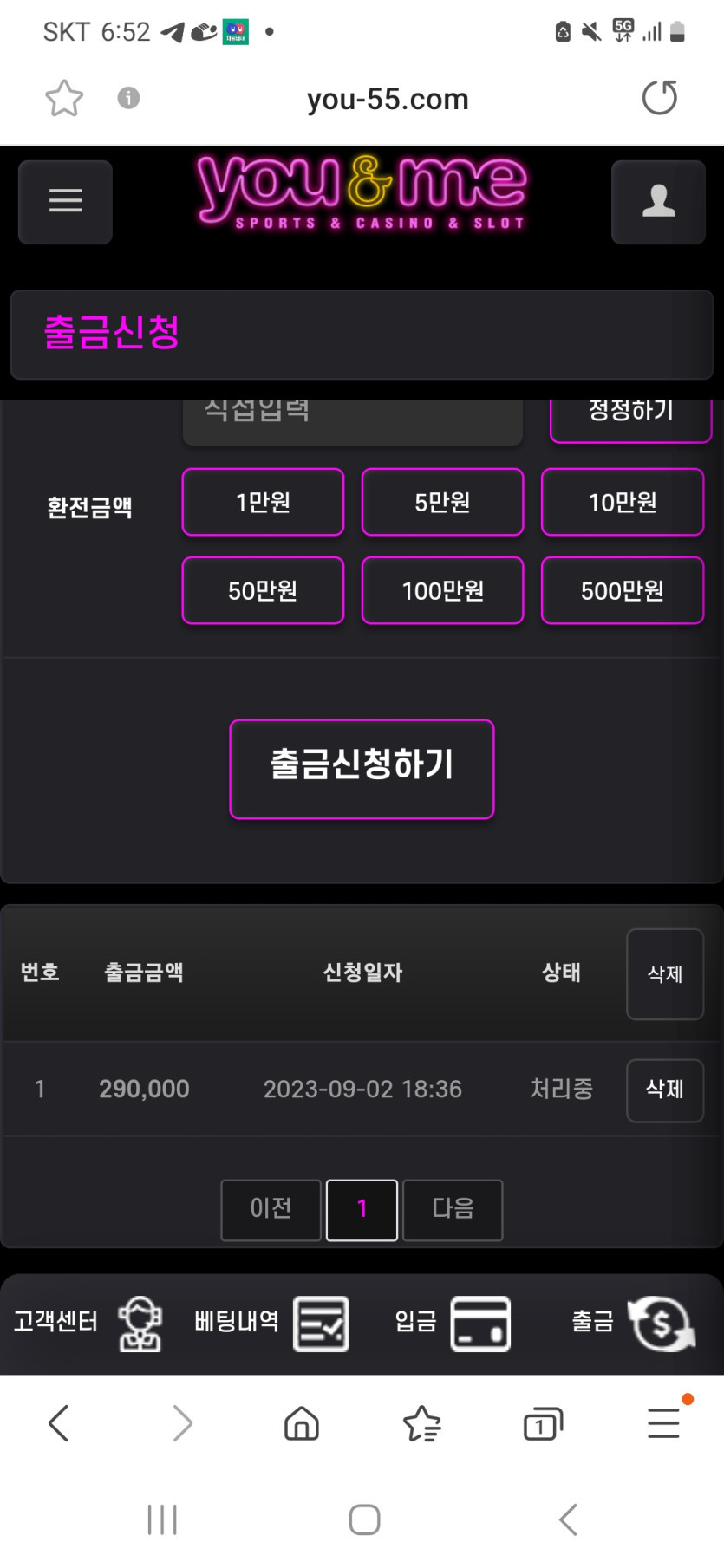724x1568 pixels.
Task: Select the 1만원 amount button
Action: point(263,502)
